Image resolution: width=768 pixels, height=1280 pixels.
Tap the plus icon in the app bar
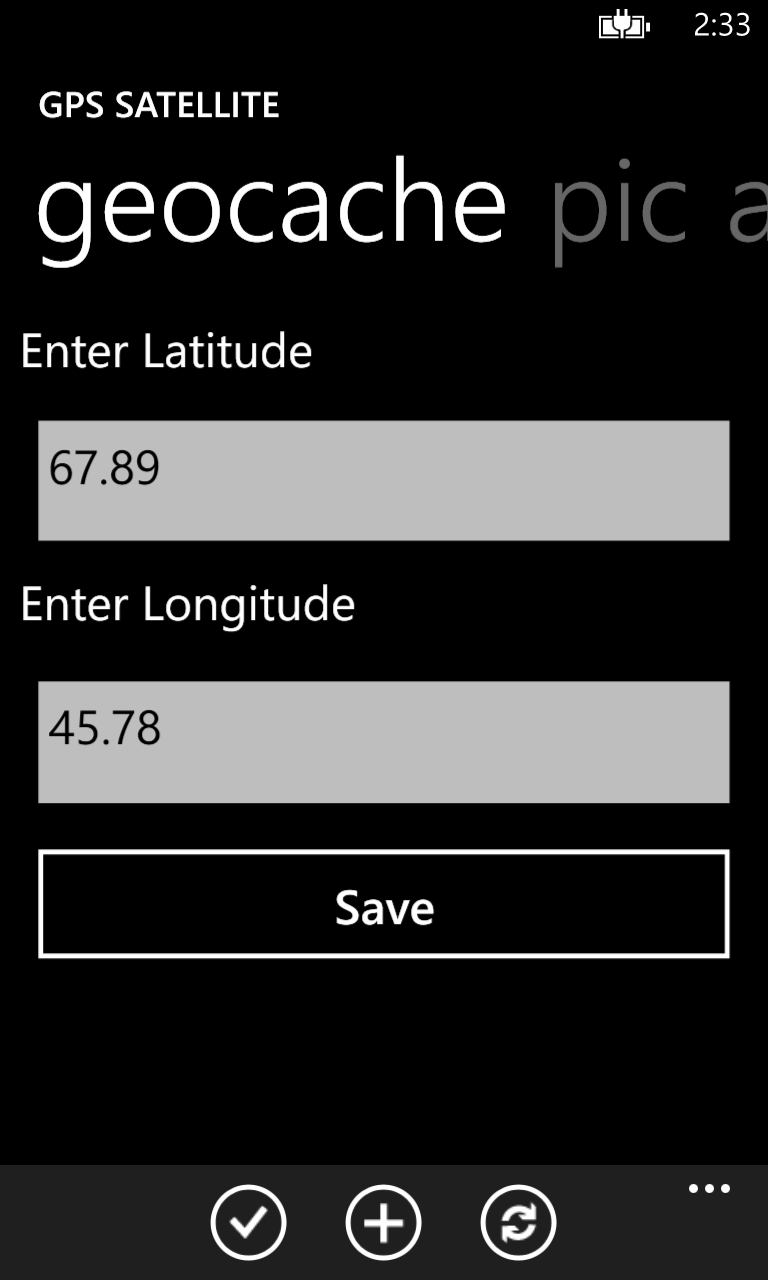coord(383,1222)
